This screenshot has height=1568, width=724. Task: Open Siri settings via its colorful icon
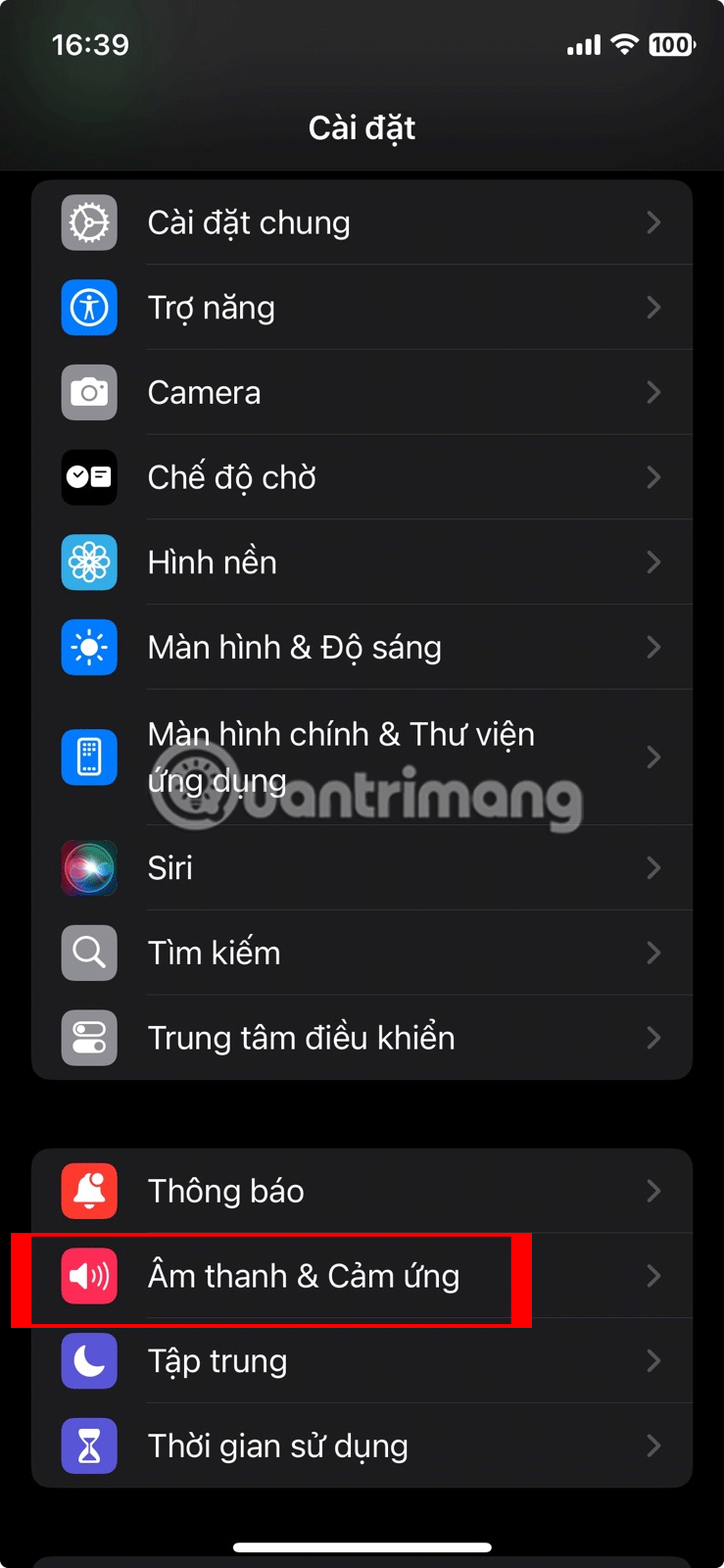(x=89, y=867)
